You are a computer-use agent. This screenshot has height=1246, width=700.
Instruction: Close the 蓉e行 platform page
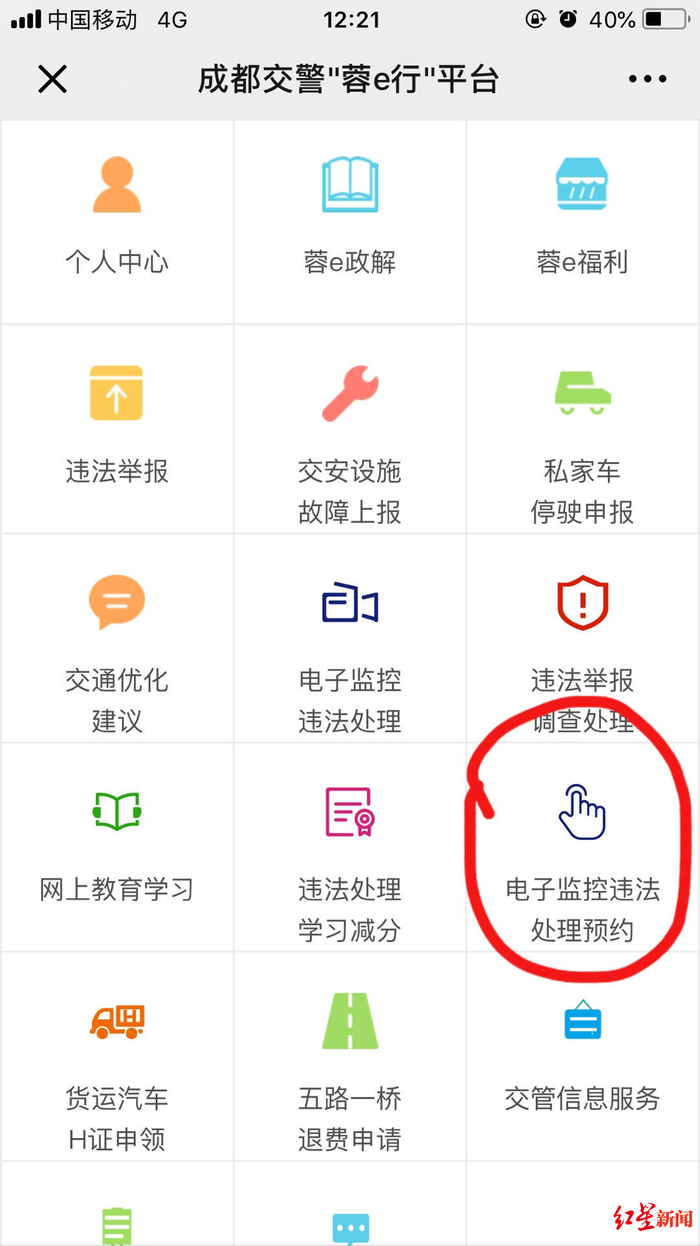52,79
